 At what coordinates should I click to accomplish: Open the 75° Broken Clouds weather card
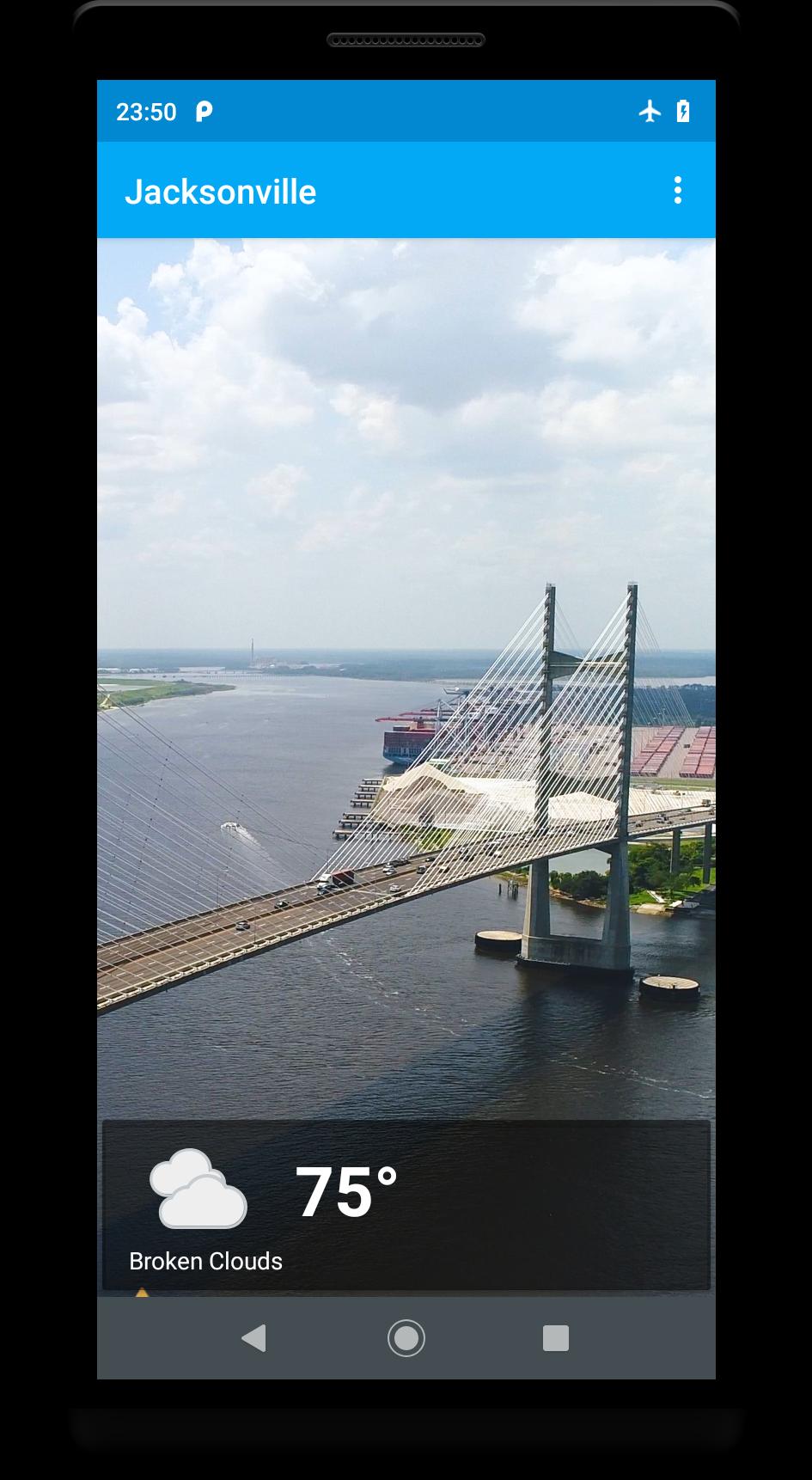pos(406,1204)
